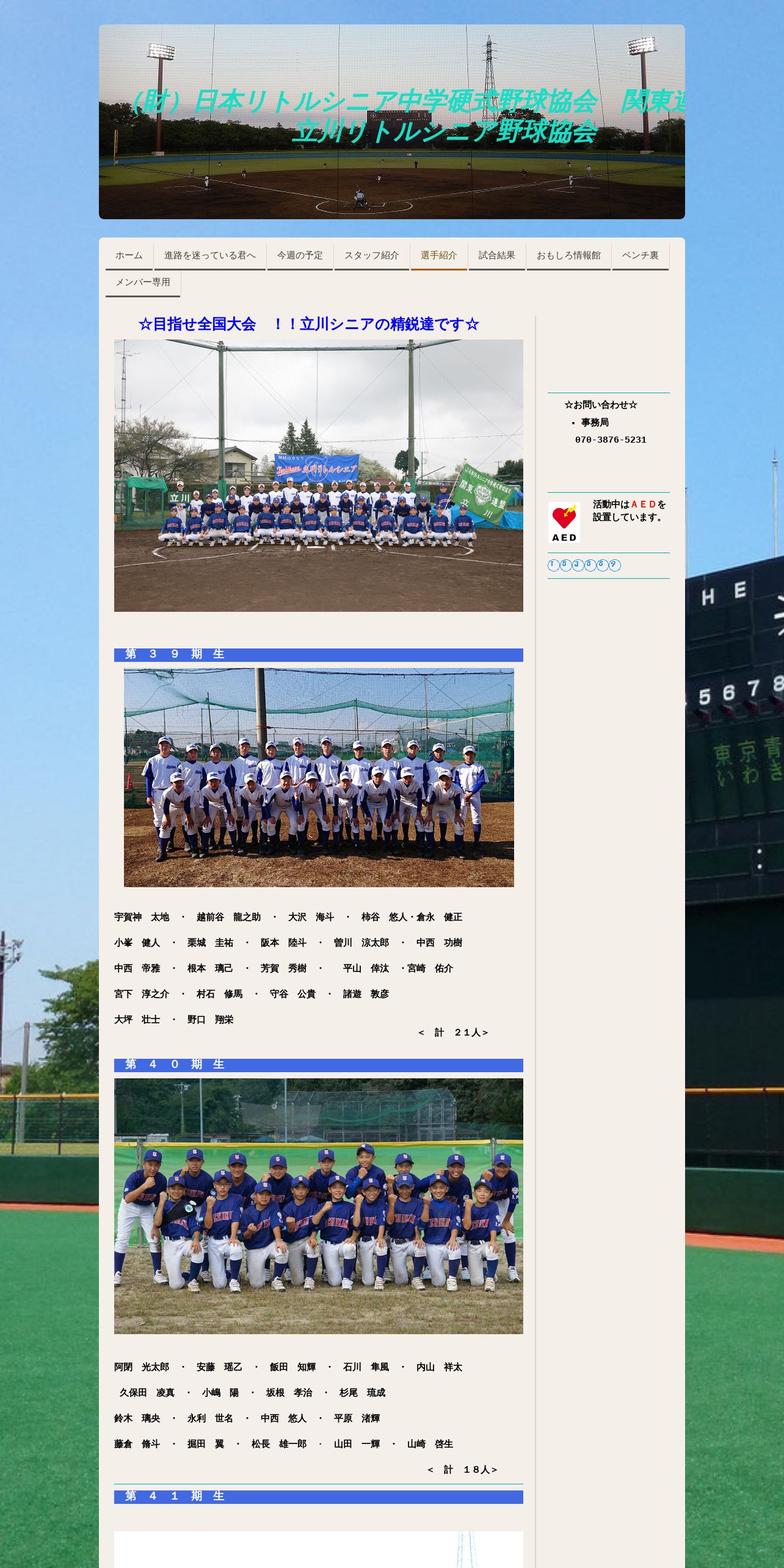
Task: Open 今週の予定 schedule page
Action: click(x=300, y=256)
